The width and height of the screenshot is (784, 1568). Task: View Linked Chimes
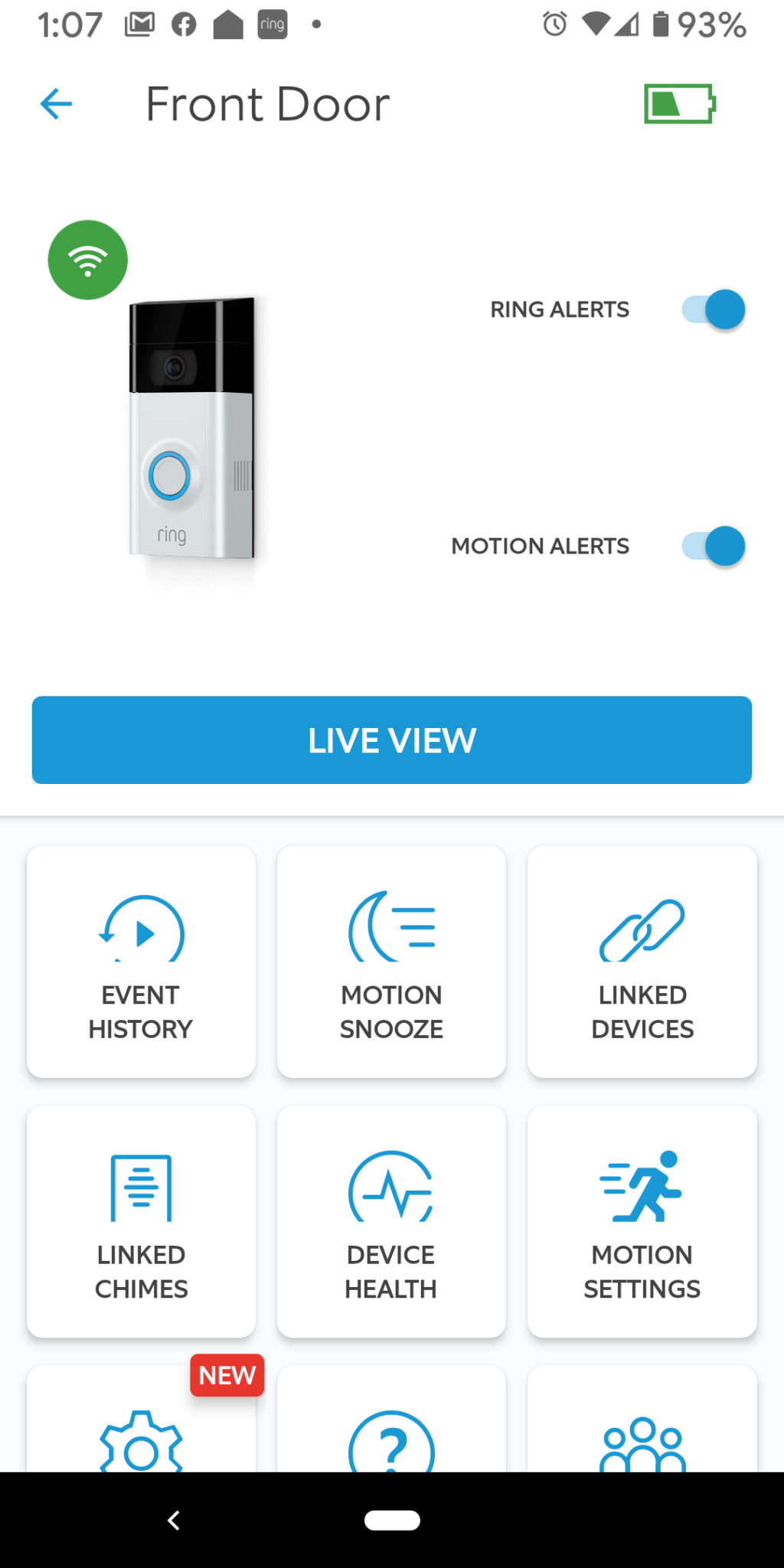pyautogui.click(x=141, y=1221)
